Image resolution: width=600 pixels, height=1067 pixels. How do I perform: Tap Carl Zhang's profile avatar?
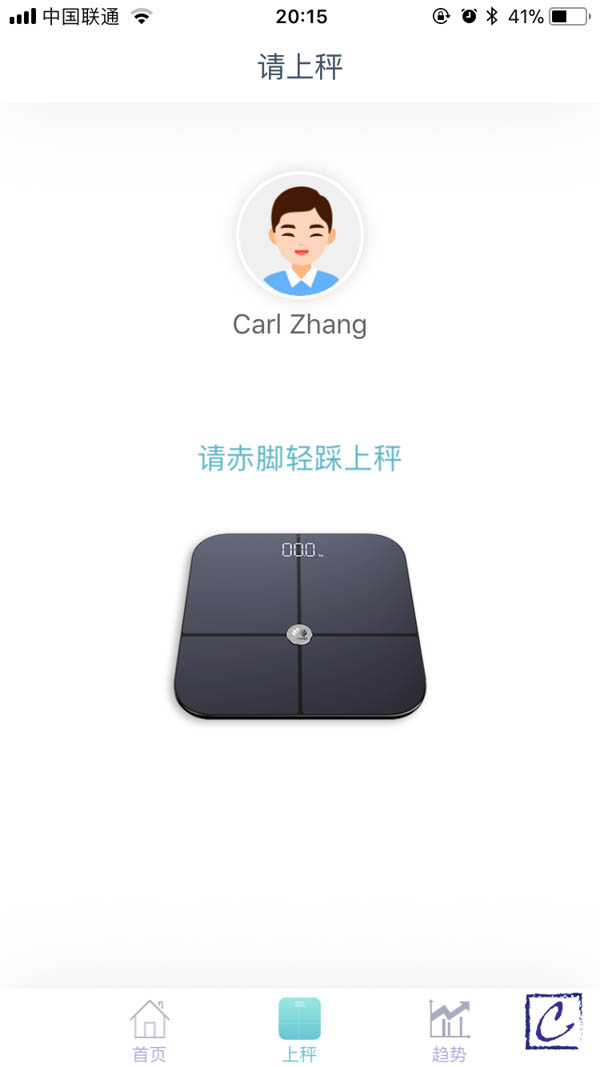click(300, 235)
